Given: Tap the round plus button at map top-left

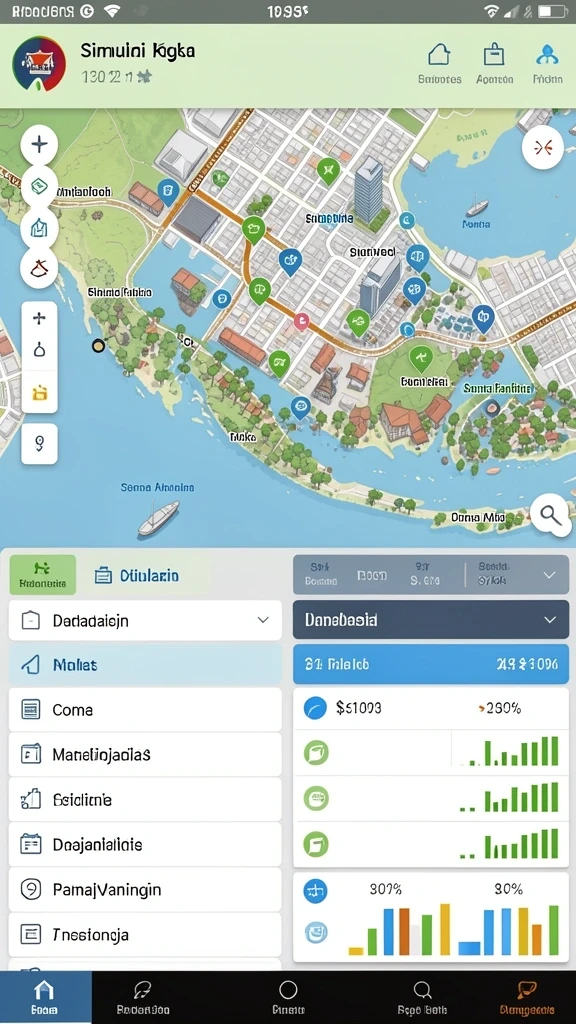Looking at the screenshot, I should 39,144.
